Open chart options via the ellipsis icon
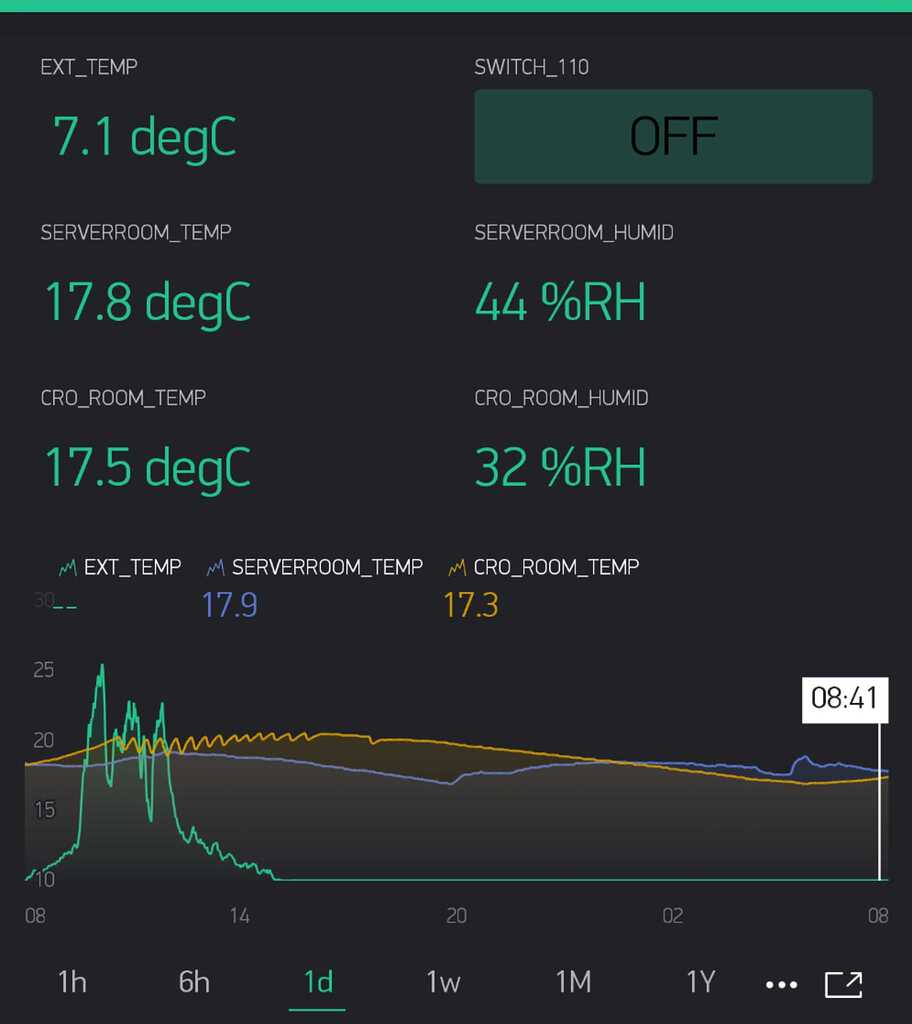 [x=782, y=983]
